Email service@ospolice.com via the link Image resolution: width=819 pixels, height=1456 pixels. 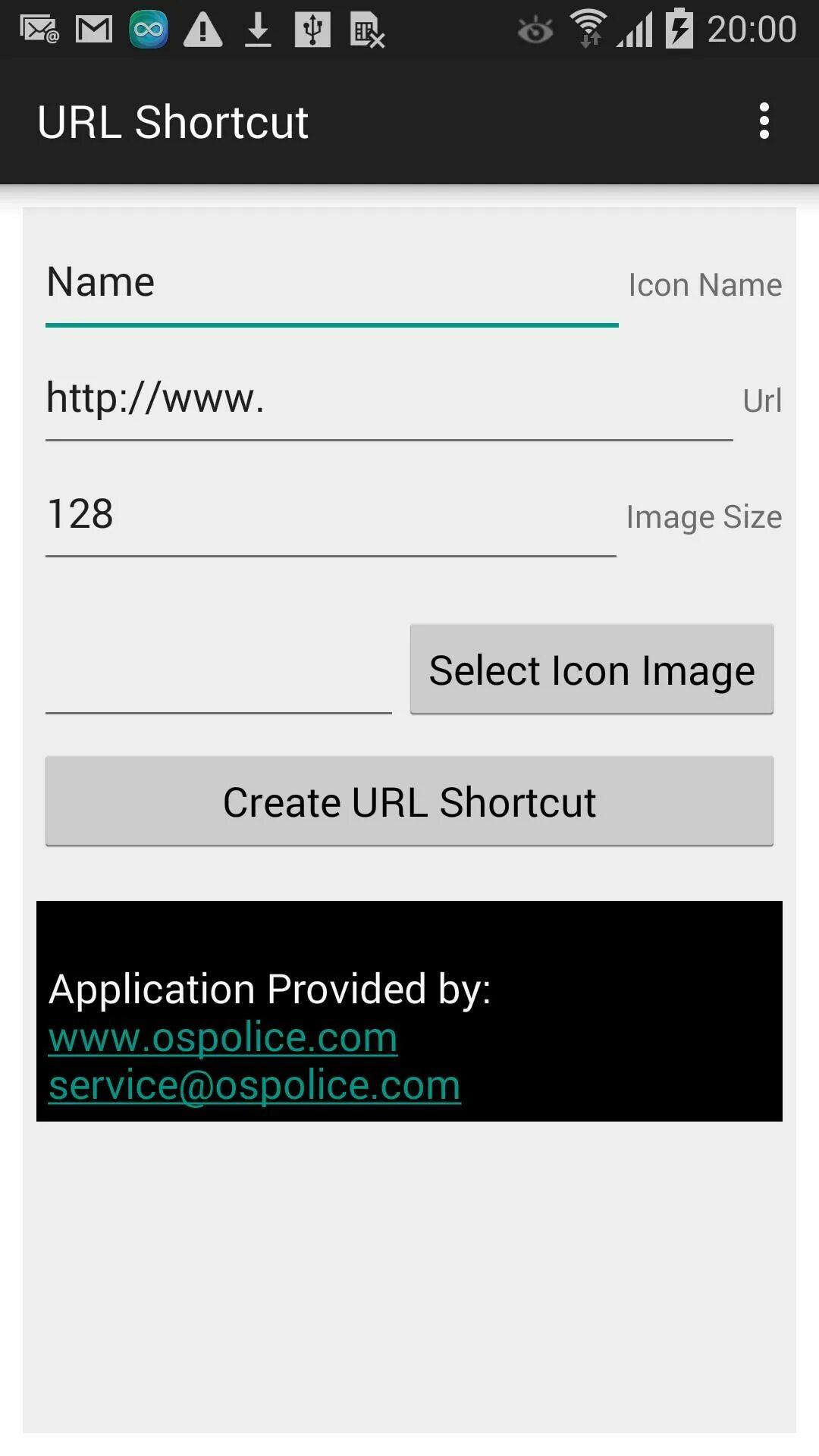click(x=255, y=1085)
